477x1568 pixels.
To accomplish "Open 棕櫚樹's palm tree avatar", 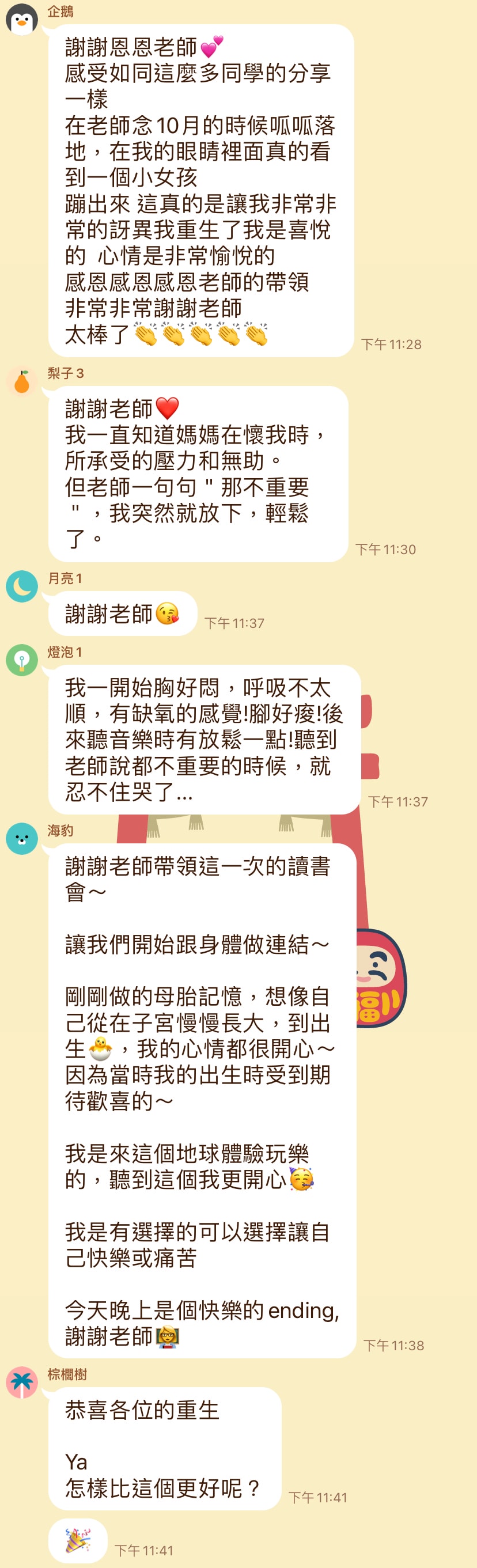I will pos(22,1383).
